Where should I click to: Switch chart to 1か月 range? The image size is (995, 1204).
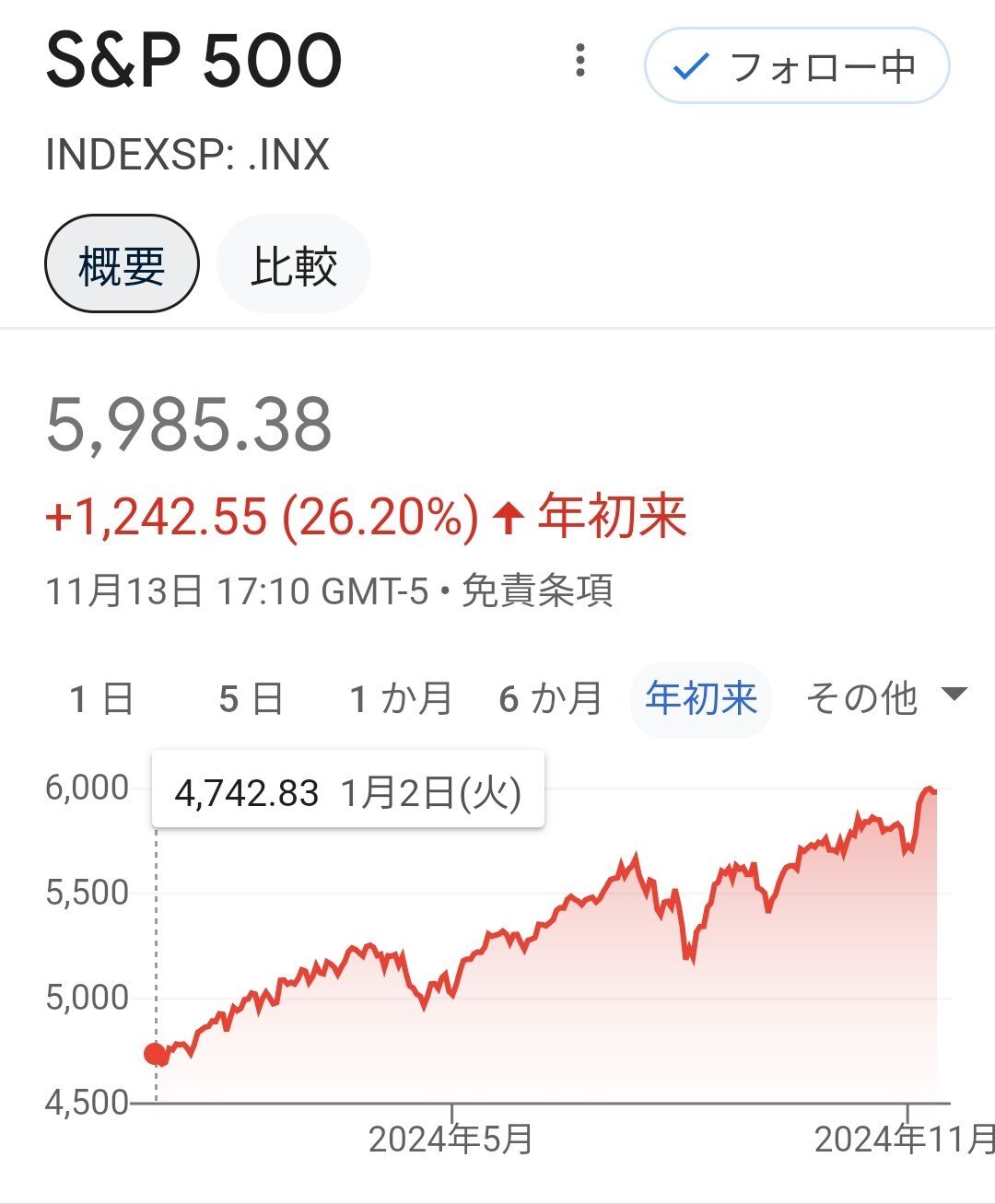[401, 699]
